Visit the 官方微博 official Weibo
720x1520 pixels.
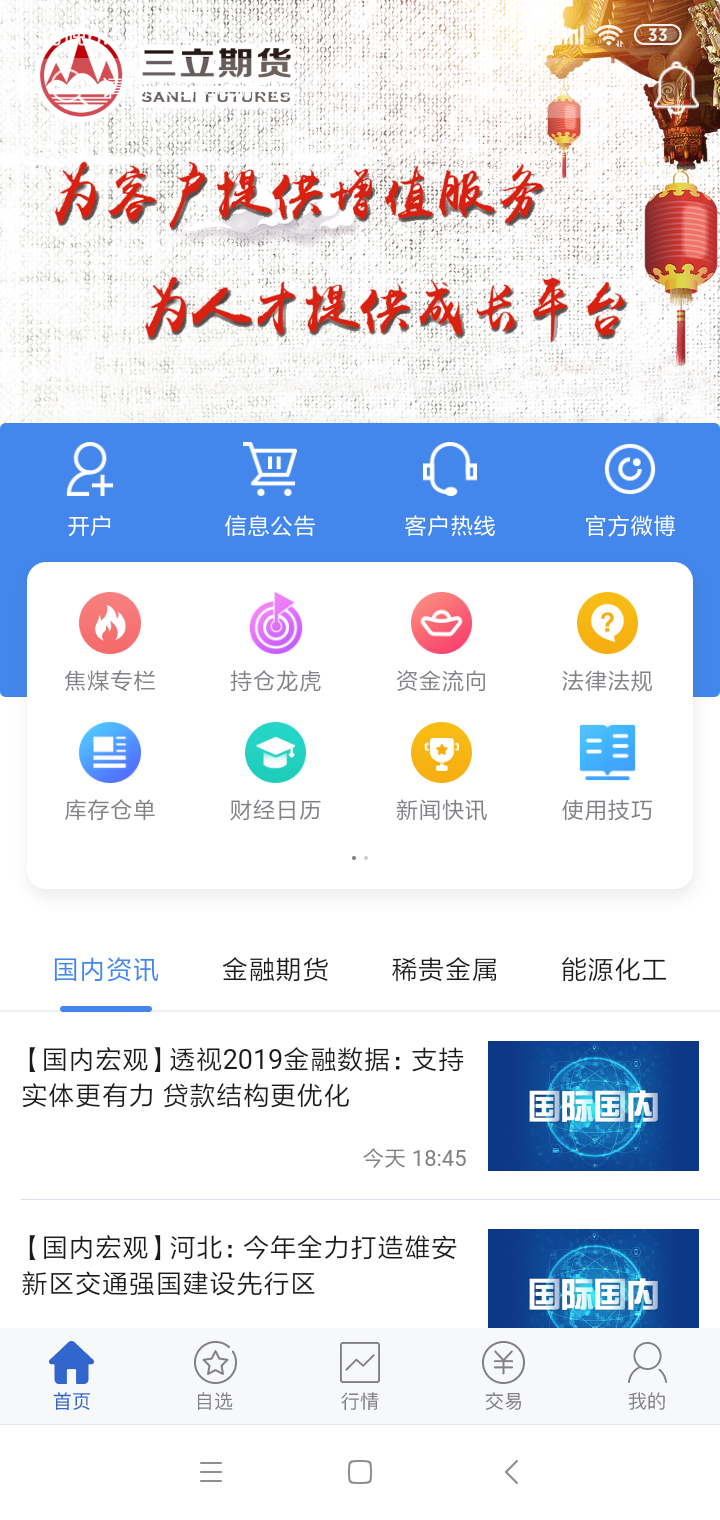629,487
